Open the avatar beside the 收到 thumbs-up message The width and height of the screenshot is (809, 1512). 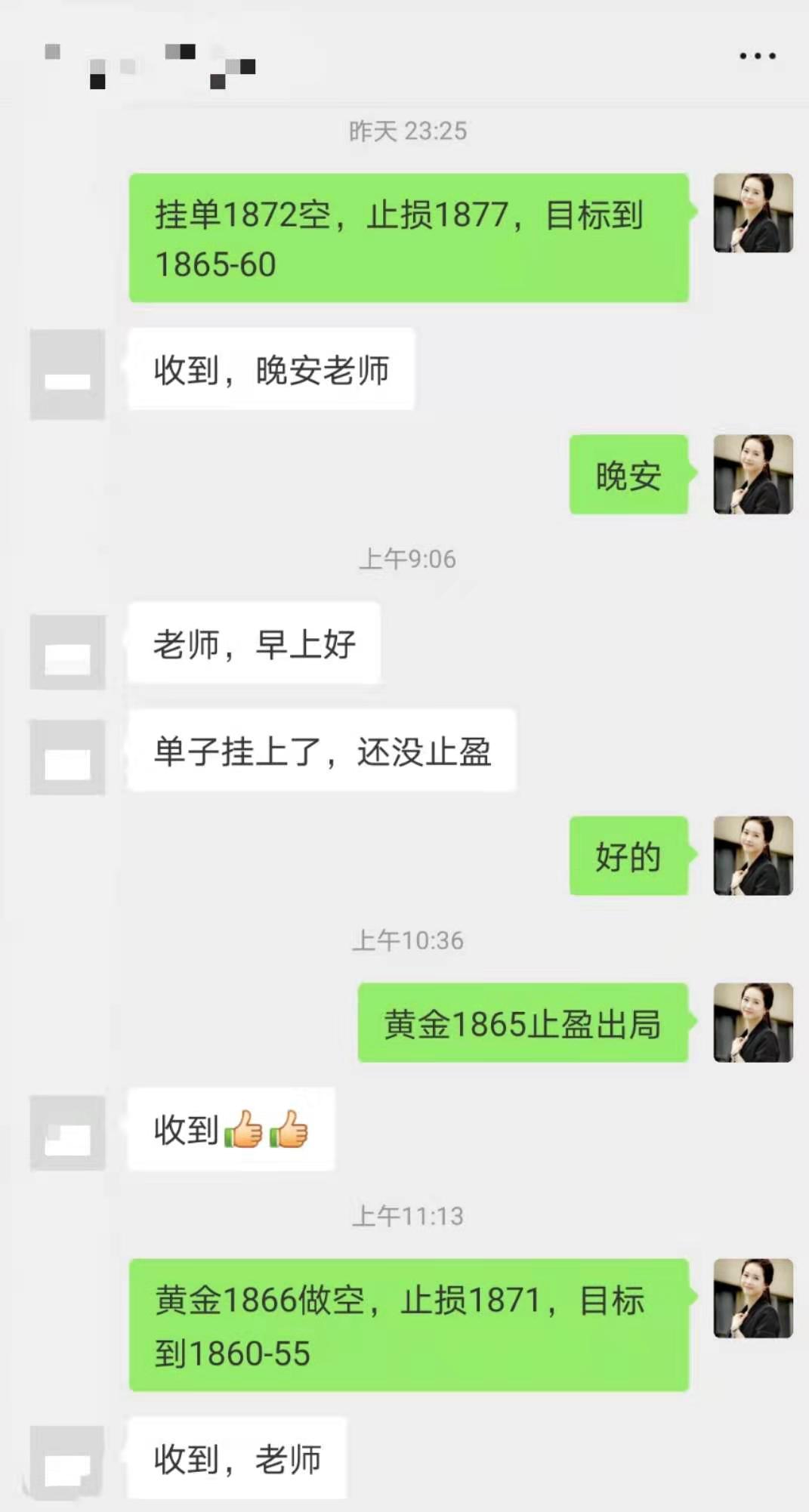coord(67,1132)
